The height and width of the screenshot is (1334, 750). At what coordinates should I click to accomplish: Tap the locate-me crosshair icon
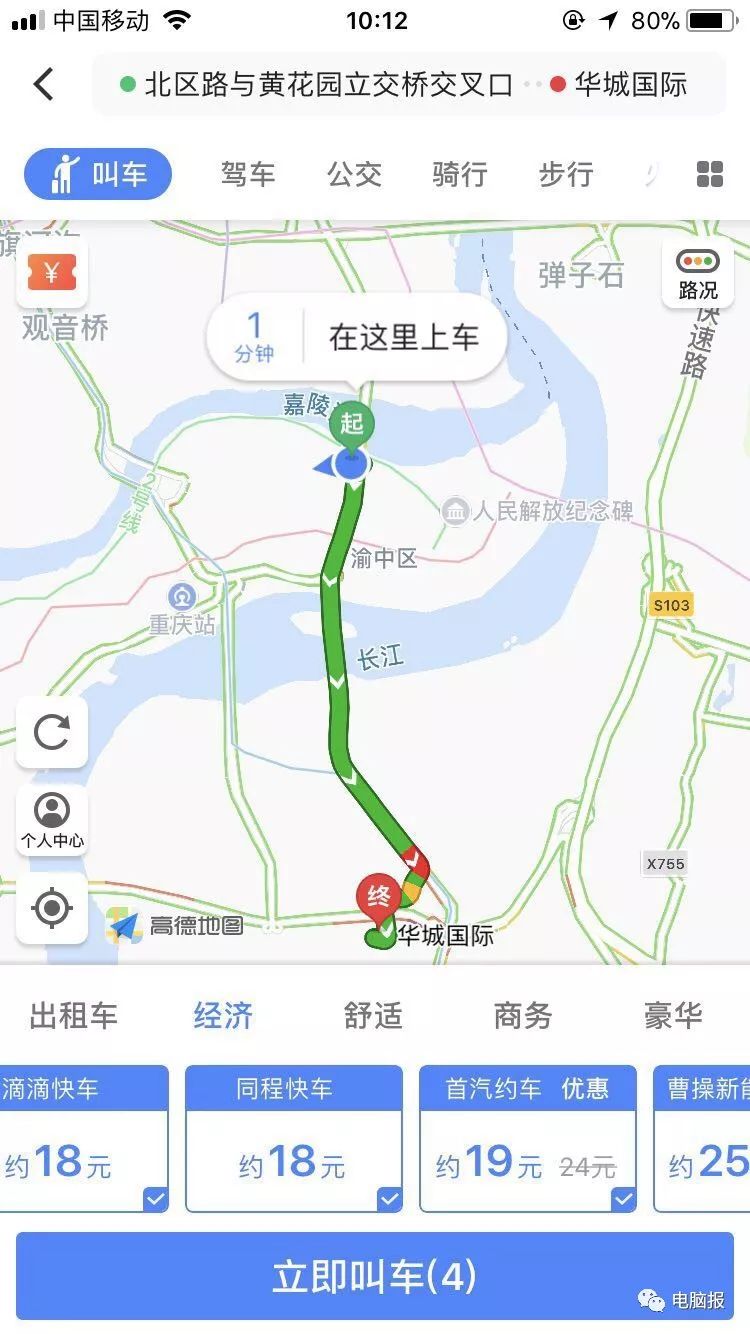coord(52,908)
